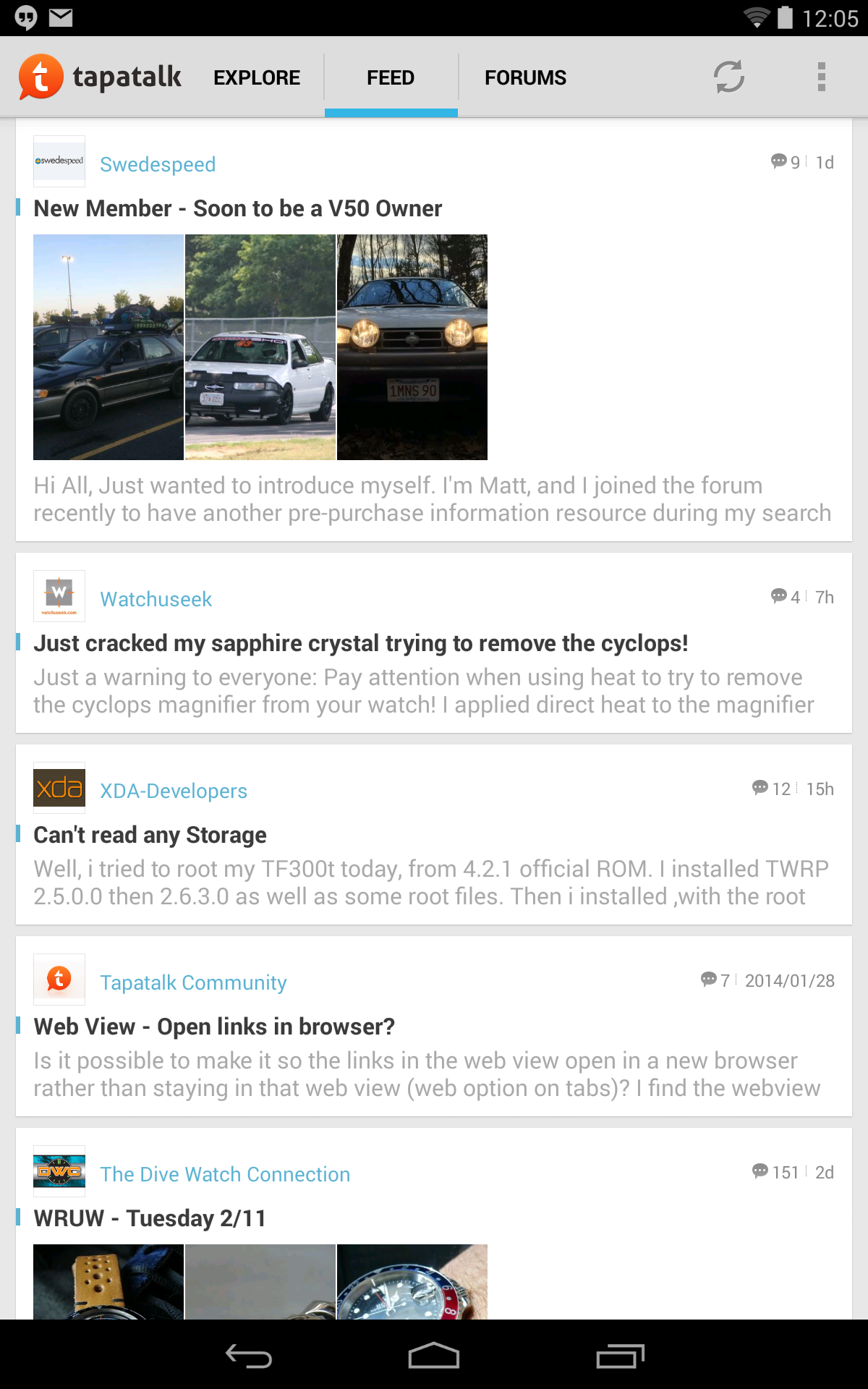The width and height of the screenshot is (868, 1389).
Task: Switch to the EXPLORE tab
Action: (256, 77)
